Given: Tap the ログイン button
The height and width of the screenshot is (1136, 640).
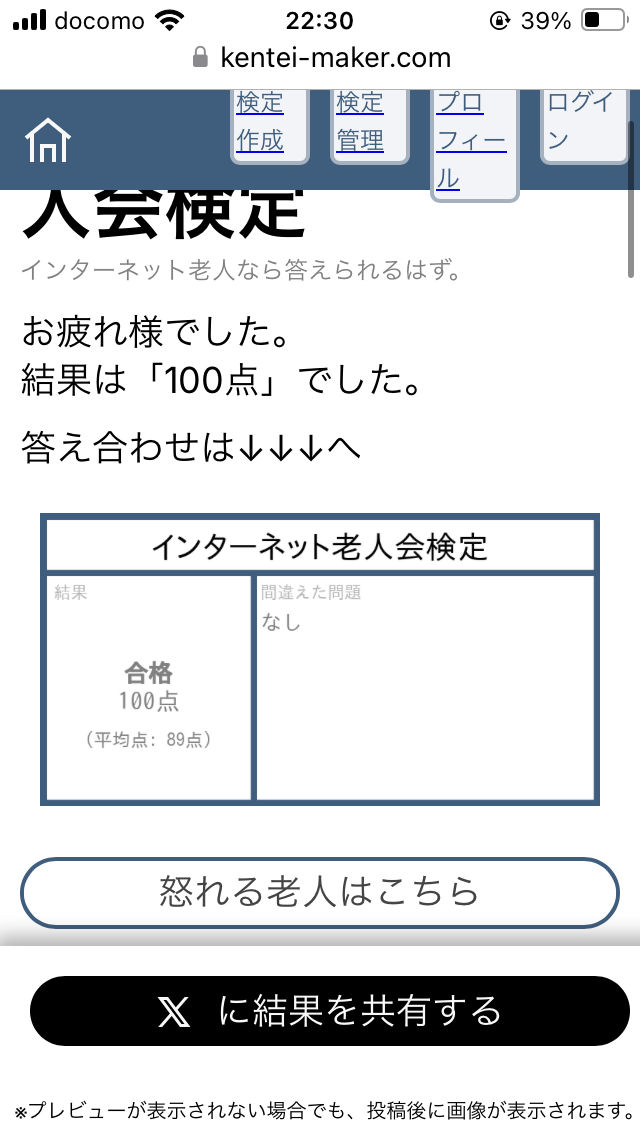Looking at the screenshot, I should point(584,123).
